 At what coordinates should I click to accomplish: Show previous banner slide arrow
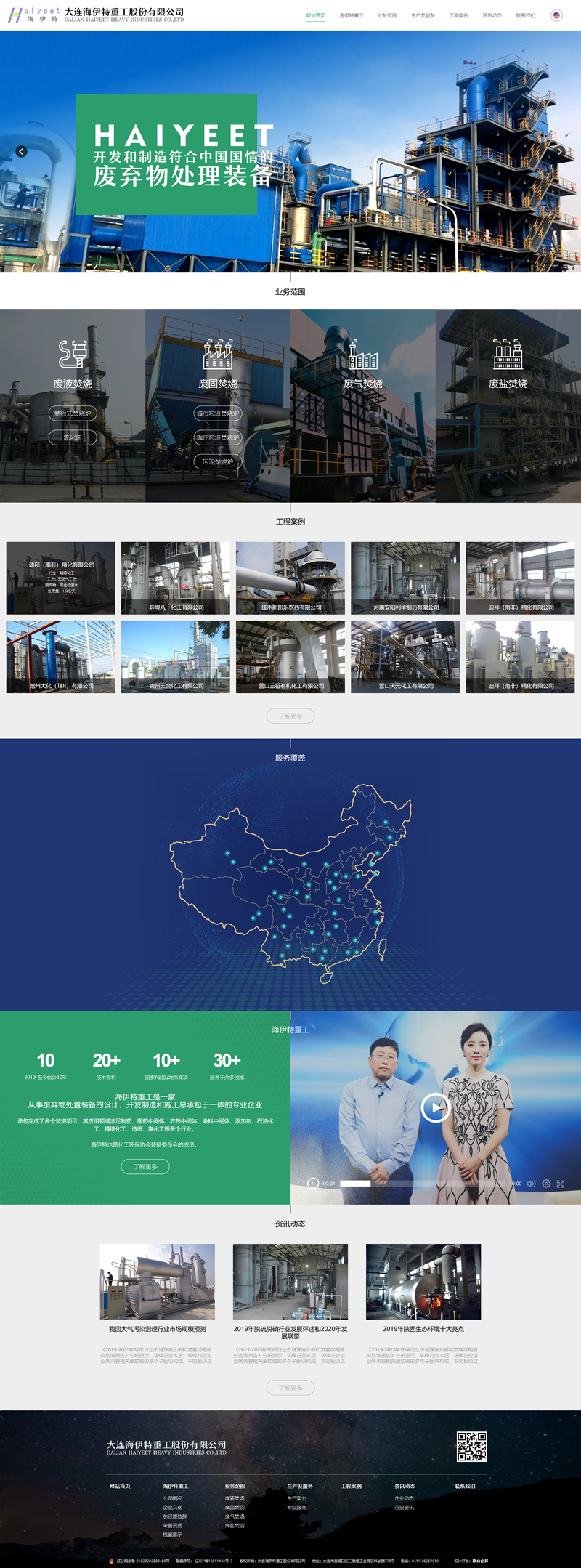point(21,151)
